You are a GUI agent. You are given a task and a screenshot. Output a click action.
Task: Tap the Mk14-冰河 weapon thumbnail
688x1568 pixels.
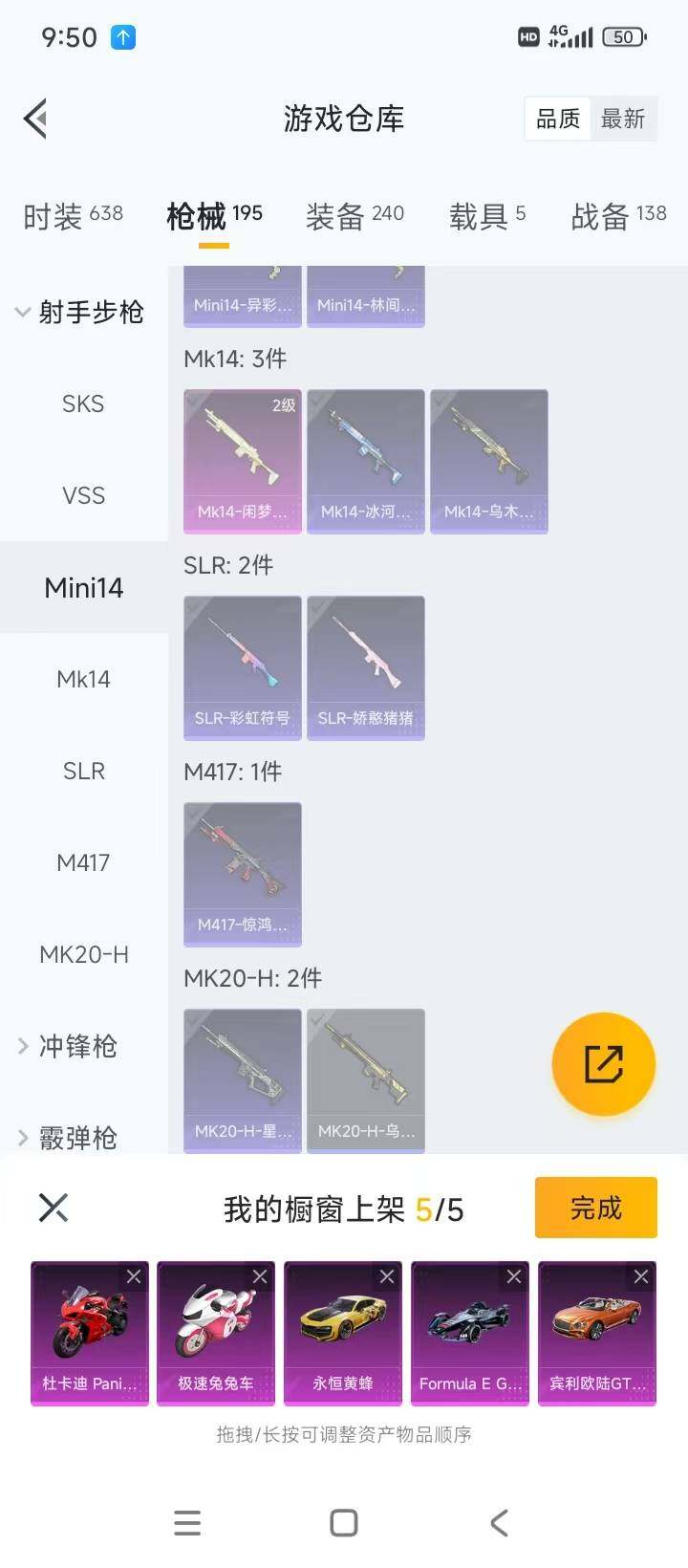tap(366, 461)
